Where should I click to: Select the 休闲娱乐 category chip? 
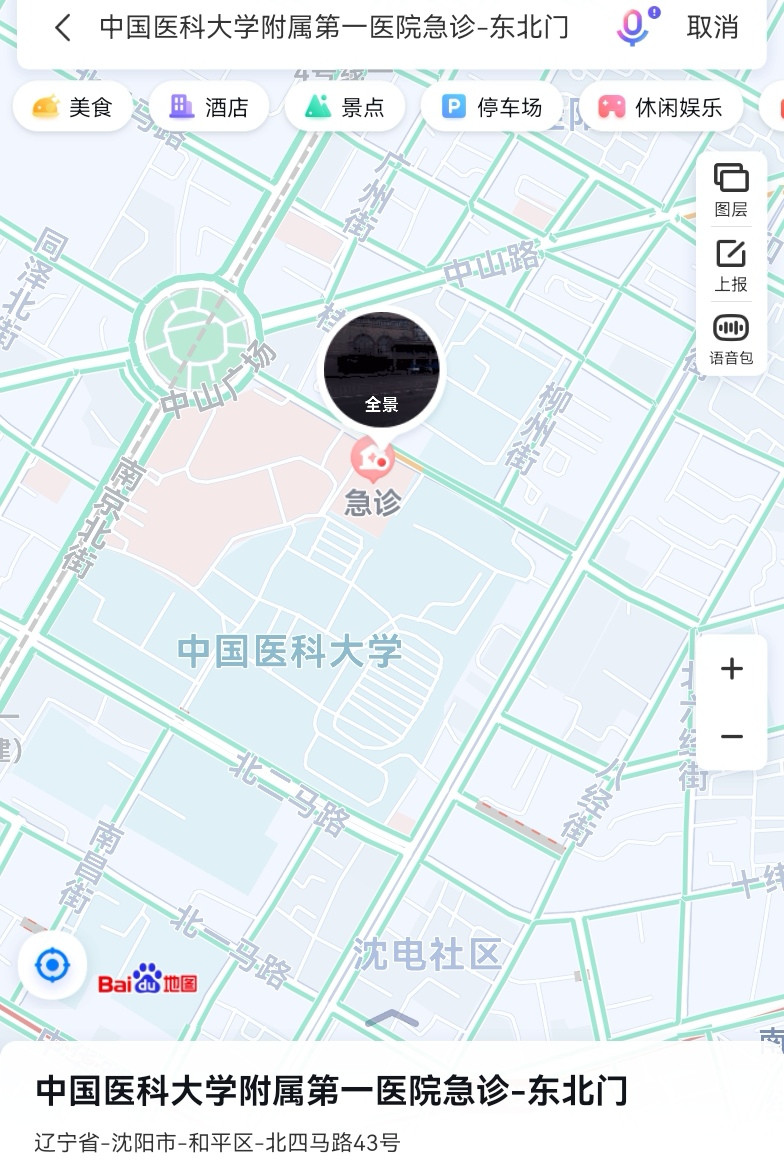[x=661, y=107]
